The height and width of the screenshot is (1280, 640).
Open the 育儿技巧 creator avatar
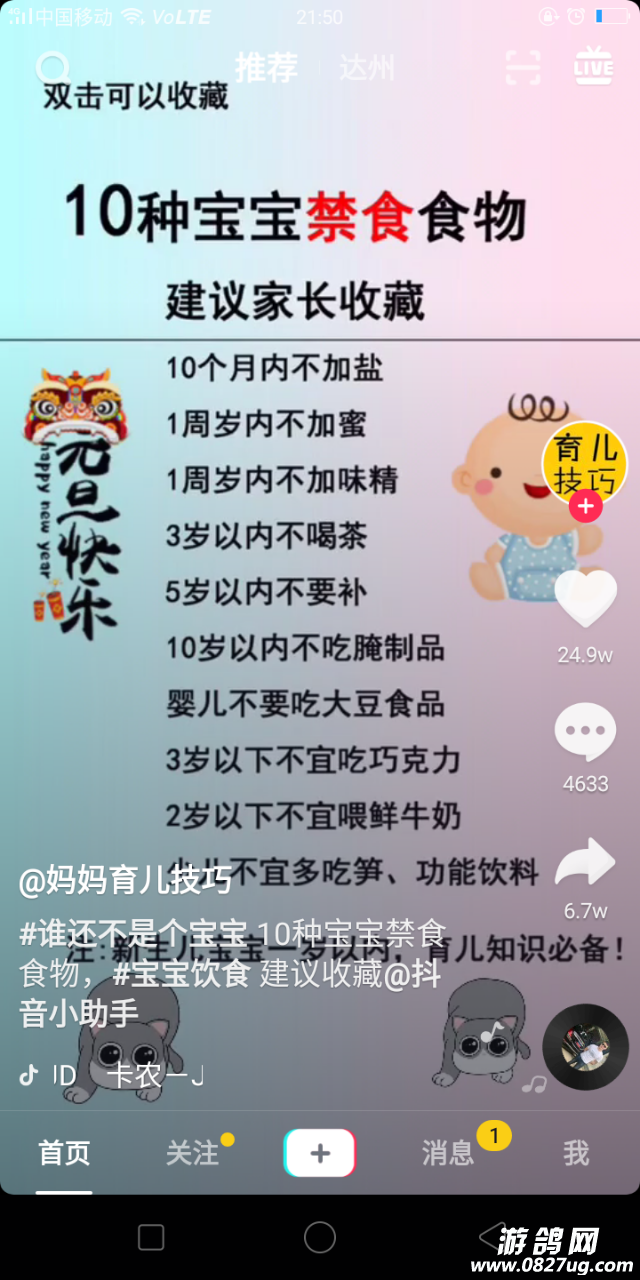pyautogui.click(x=585, y=462)
